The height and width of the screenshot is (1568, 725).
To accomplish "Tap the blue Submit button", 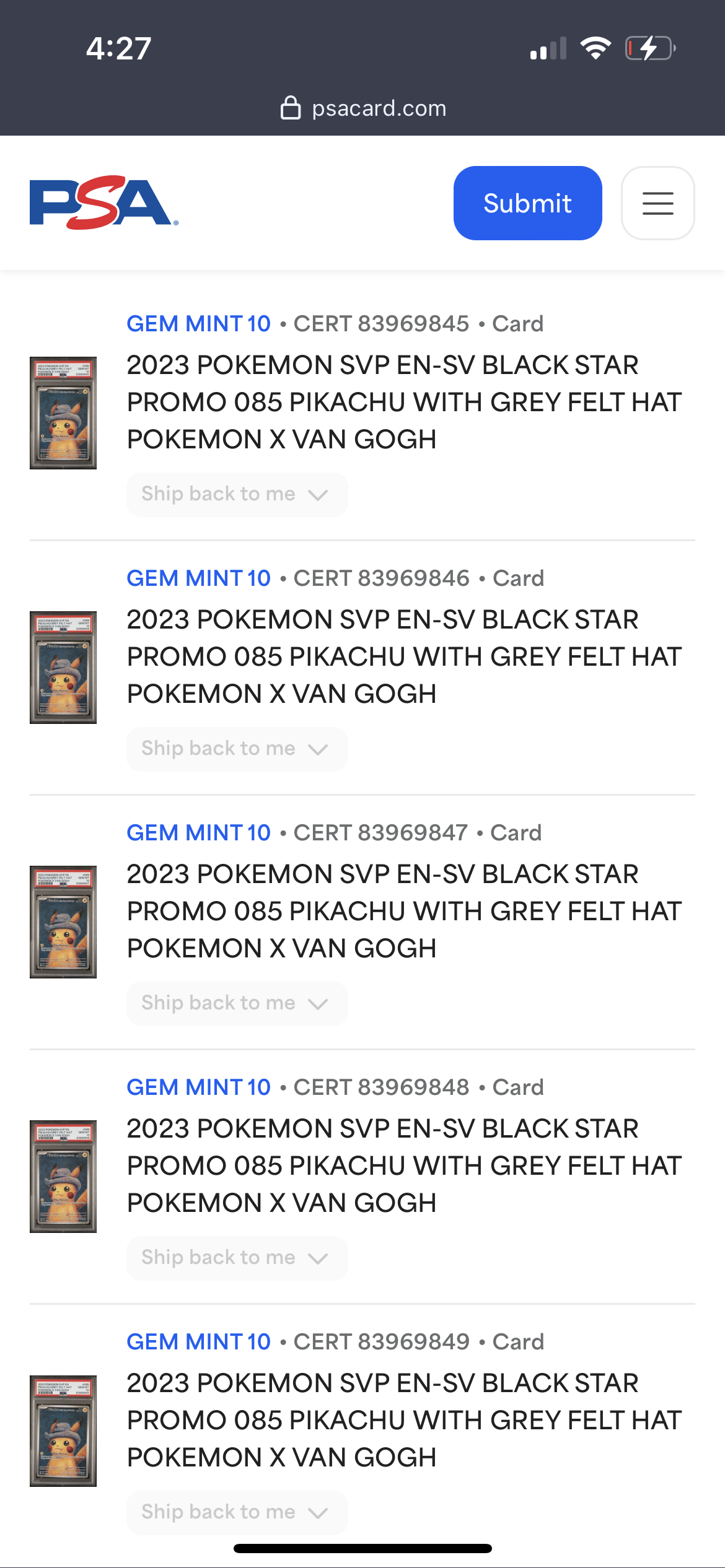I will (x=527, y=203).
